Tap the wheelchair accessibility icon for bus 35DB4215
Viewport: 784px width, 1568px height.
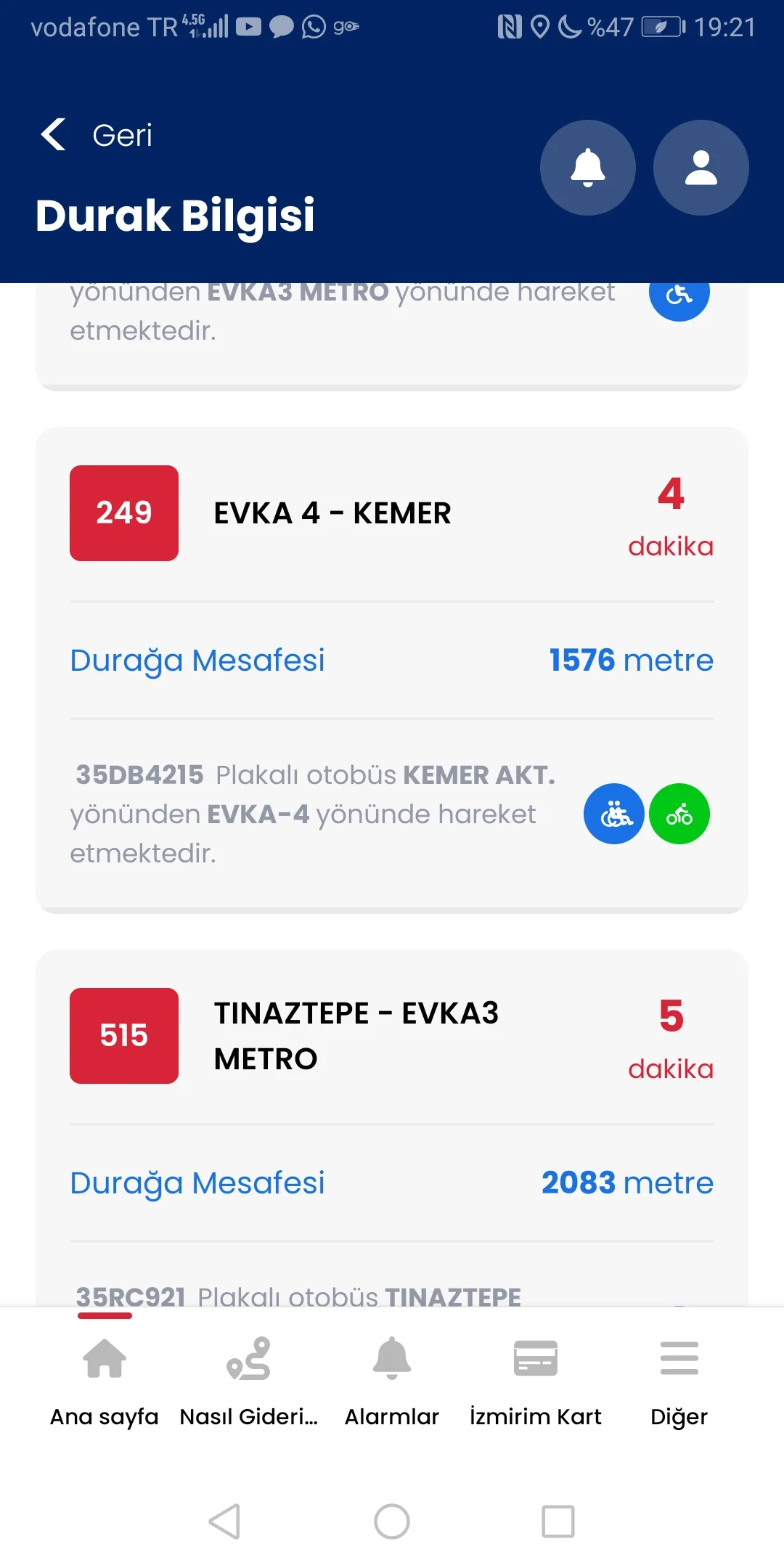point(613,814)
